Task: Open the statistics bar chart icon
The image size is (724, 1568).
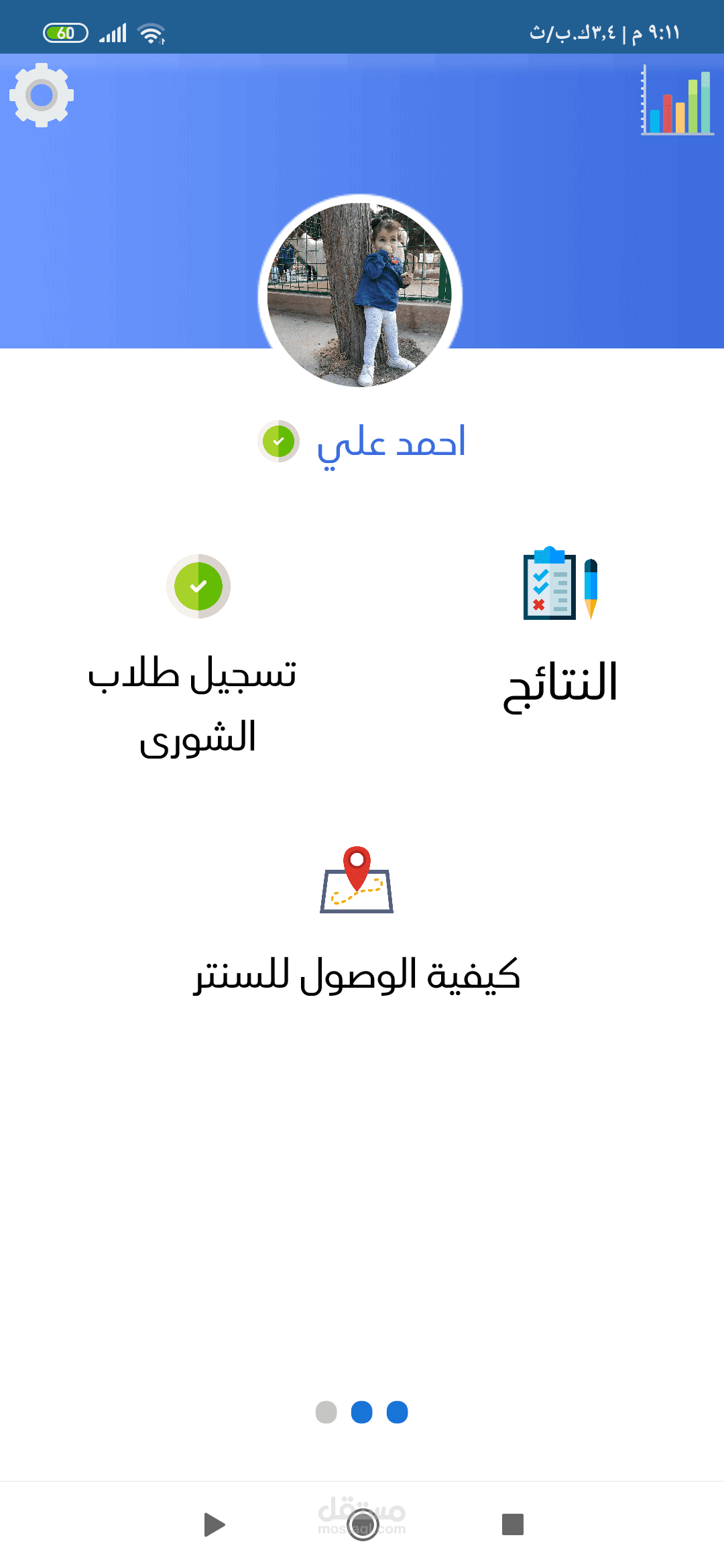Action: (x=677, y=100)
